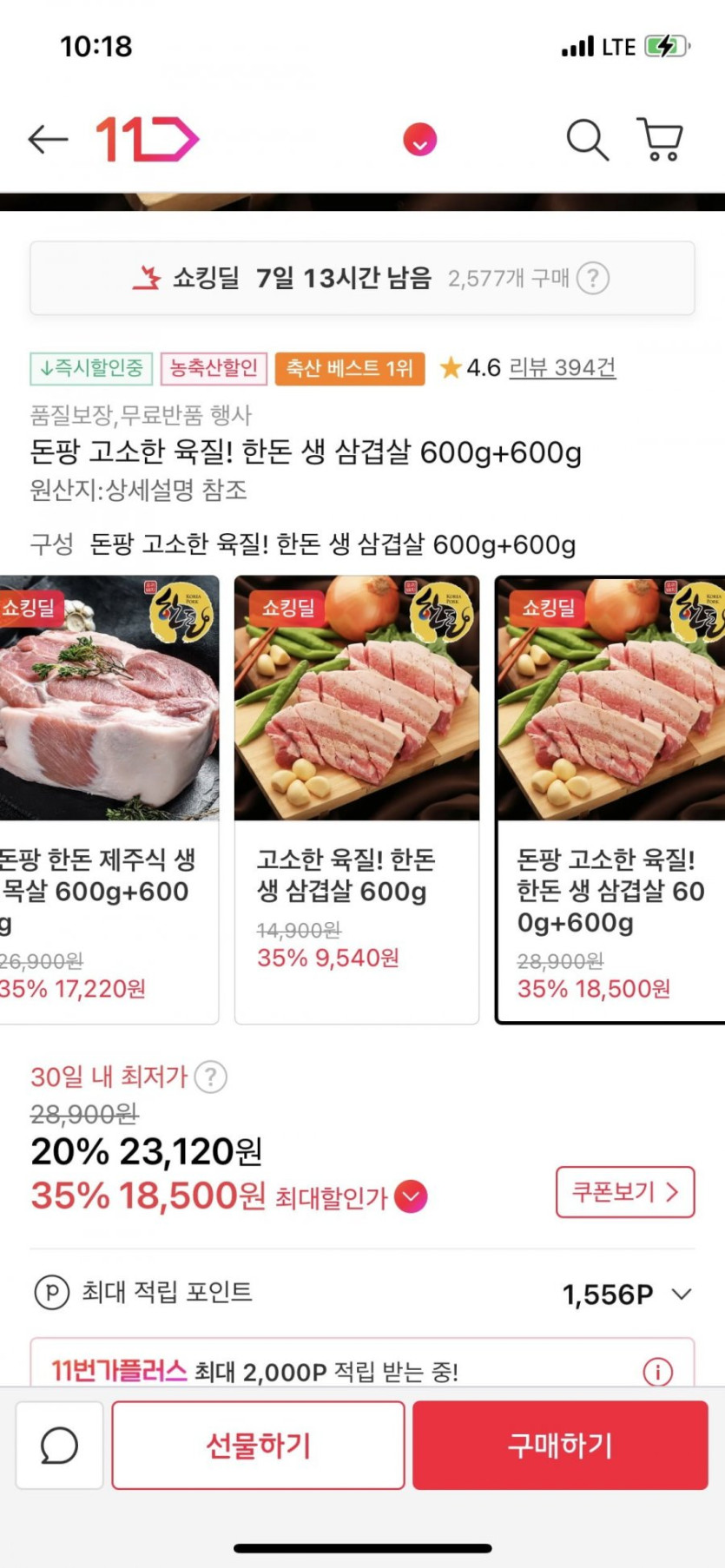Select the 생 삼겹살 600g option card
725x1568 pixels.
click(x=357, y=799)
